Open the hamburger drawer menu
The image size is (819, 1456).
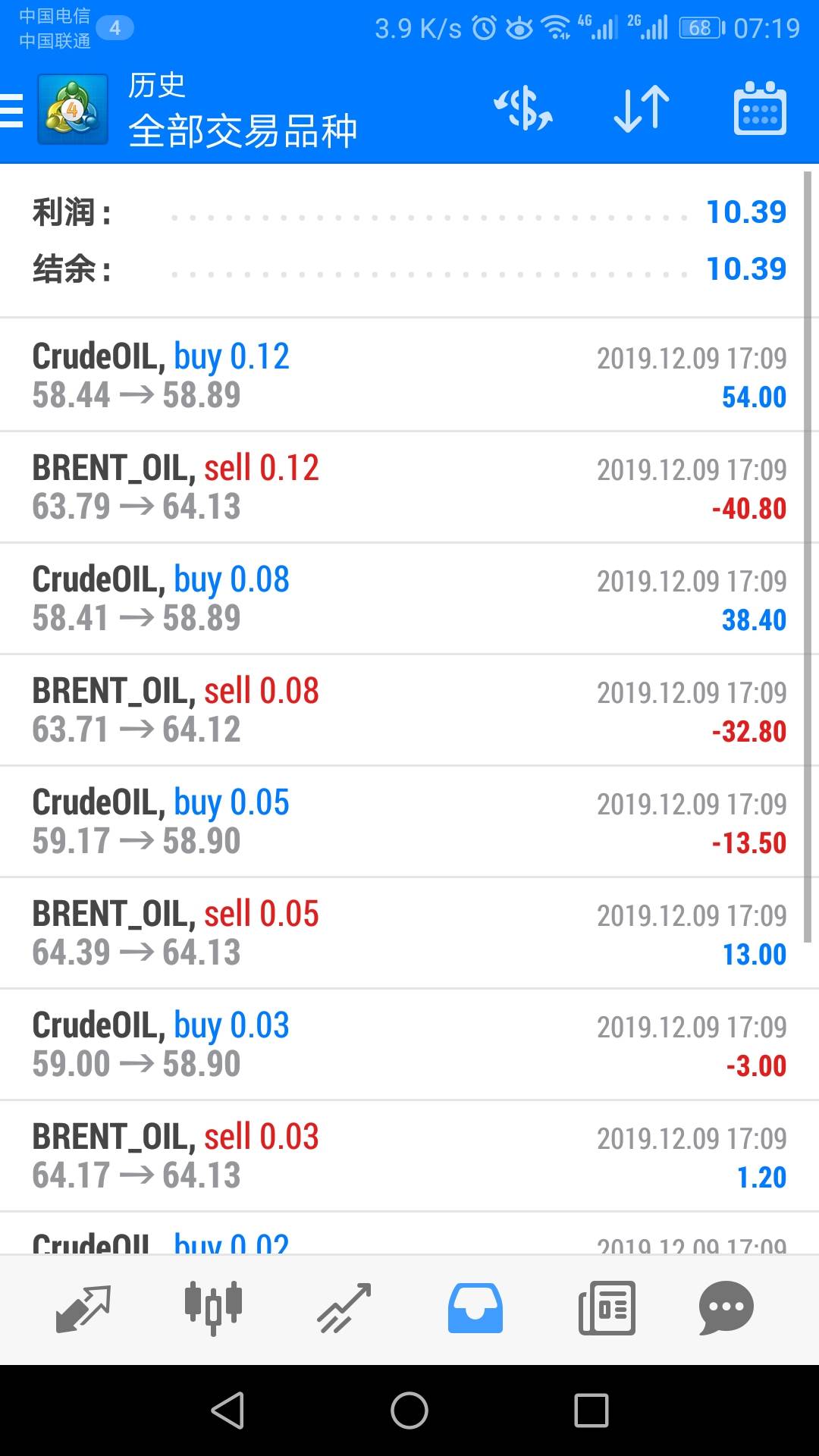(x=11, y=111)
